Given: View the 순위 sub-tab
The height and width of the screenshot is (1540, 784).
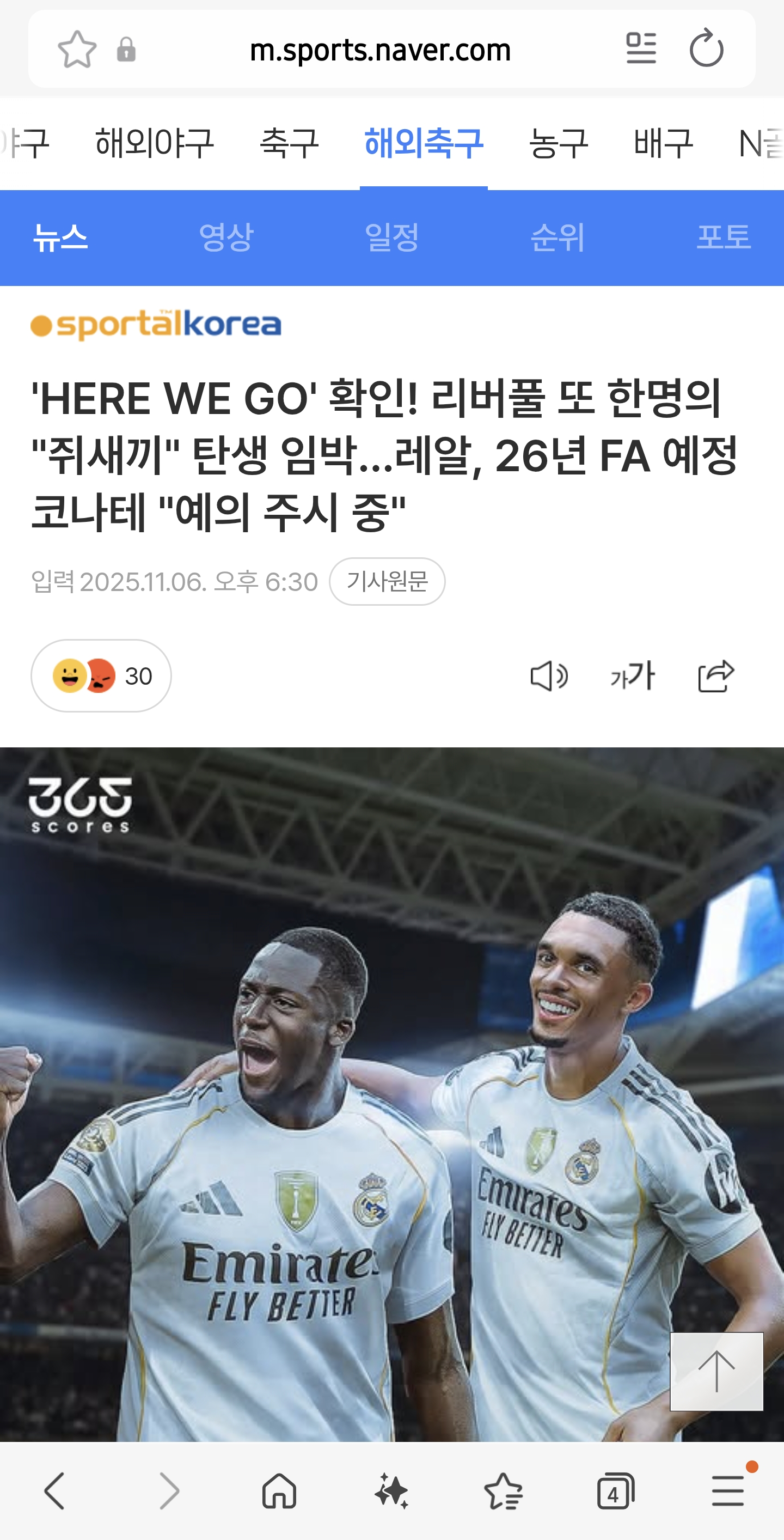Looking at the screenshot, I should (557, 238).
